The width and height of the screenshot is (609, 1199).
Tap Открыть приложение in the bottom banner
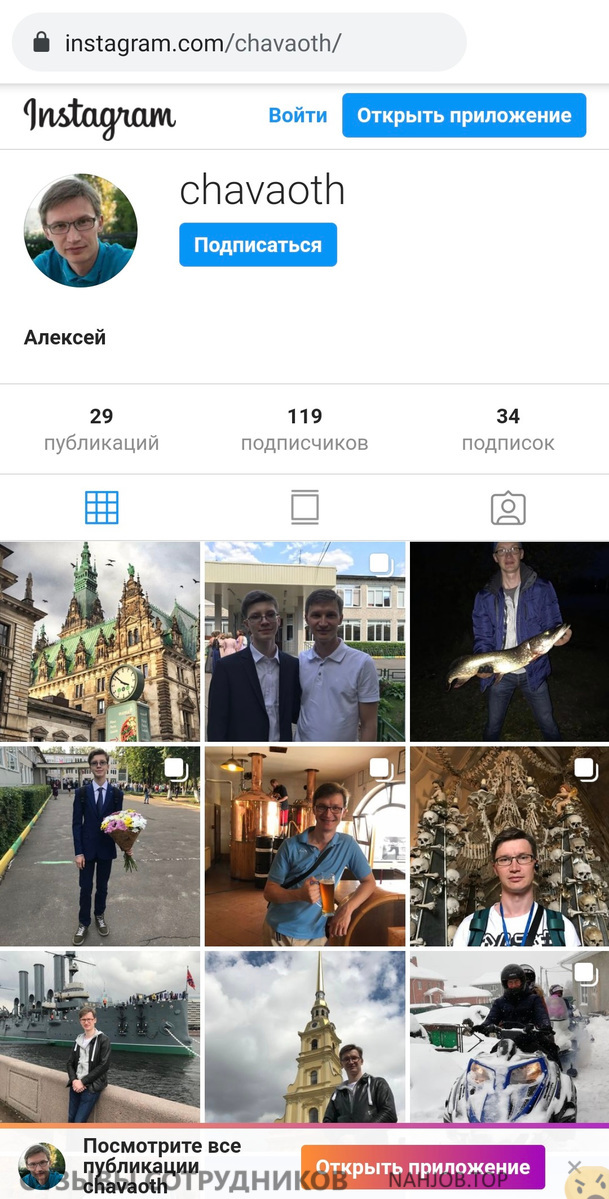[x=422, y=1167]
